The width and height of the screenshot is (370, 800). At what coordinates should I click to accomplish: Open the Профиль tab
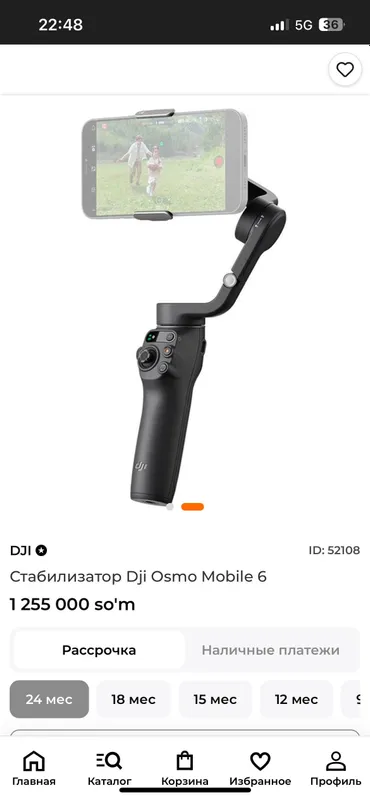(336, 768)
